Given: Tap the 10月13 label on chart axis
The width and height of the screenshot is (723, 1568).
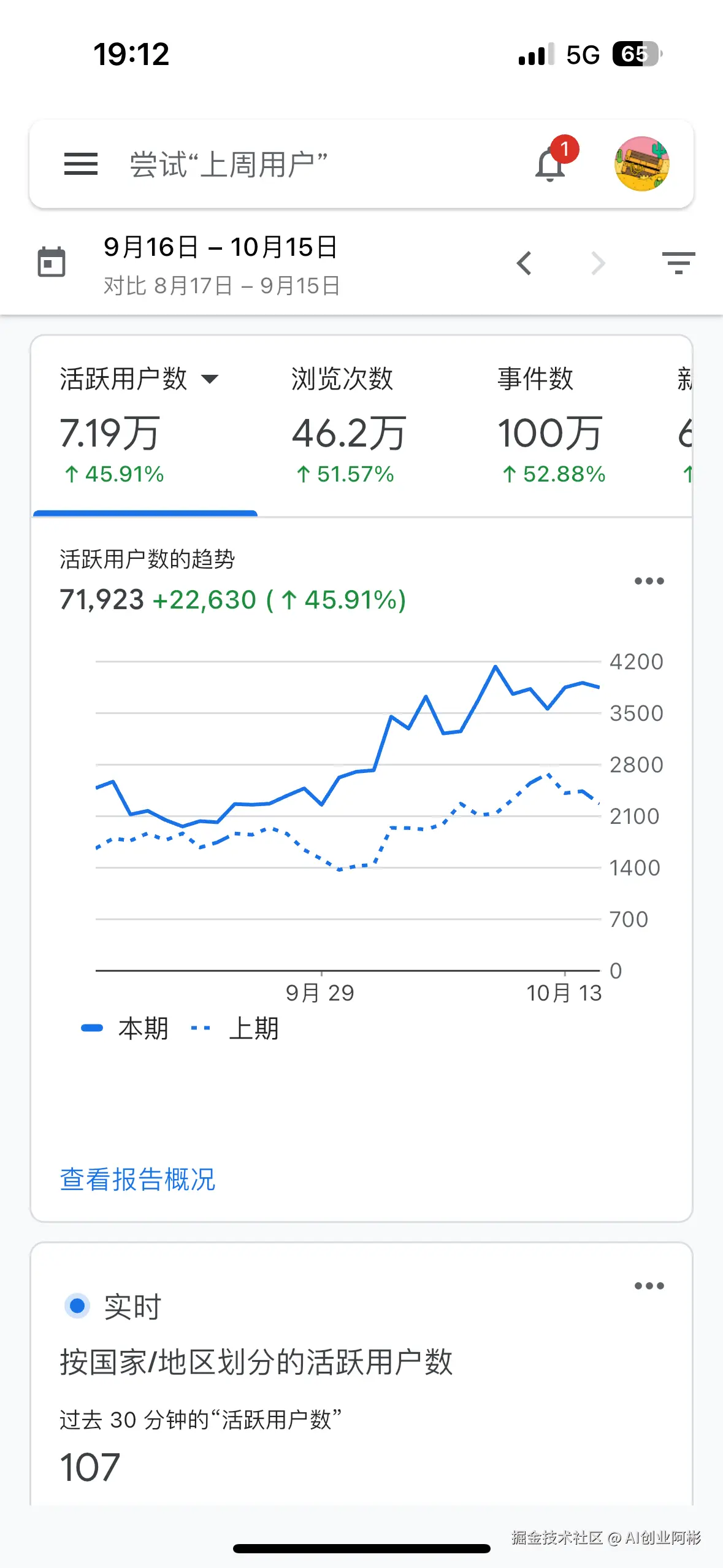Looking at the screenshot, I should [565, 992].
